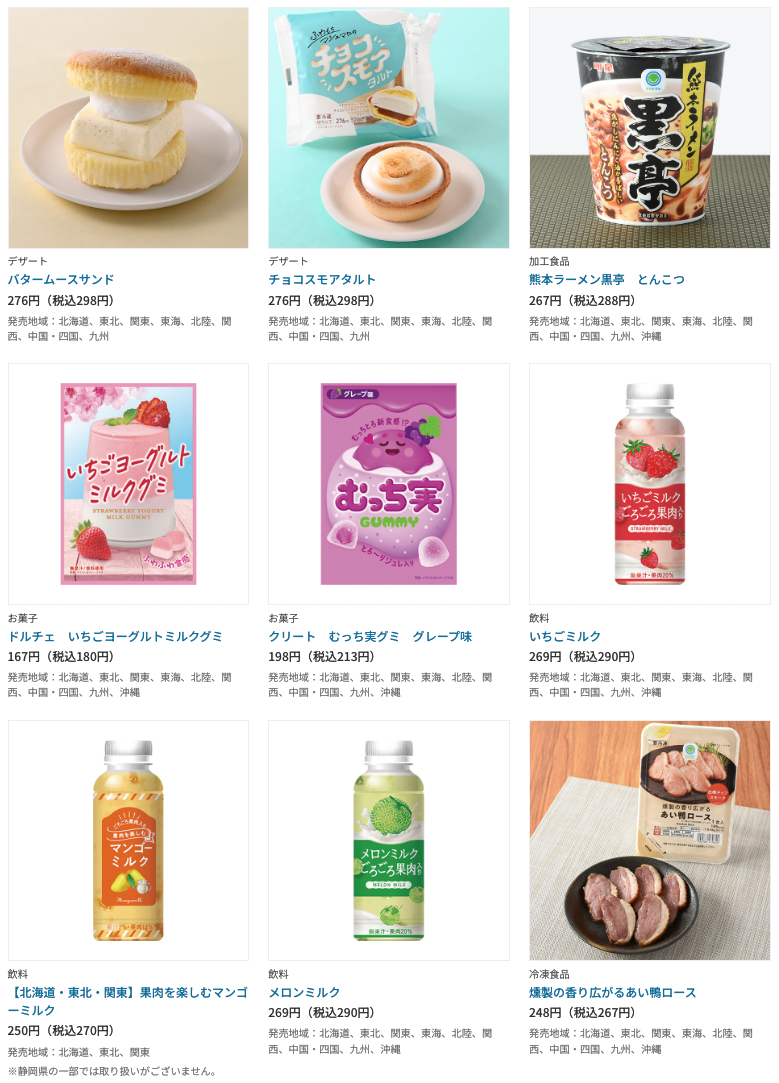779x1083 pixels.
Task: Tap the いちごミルク bottle image
Action: (x=649, y=484)
